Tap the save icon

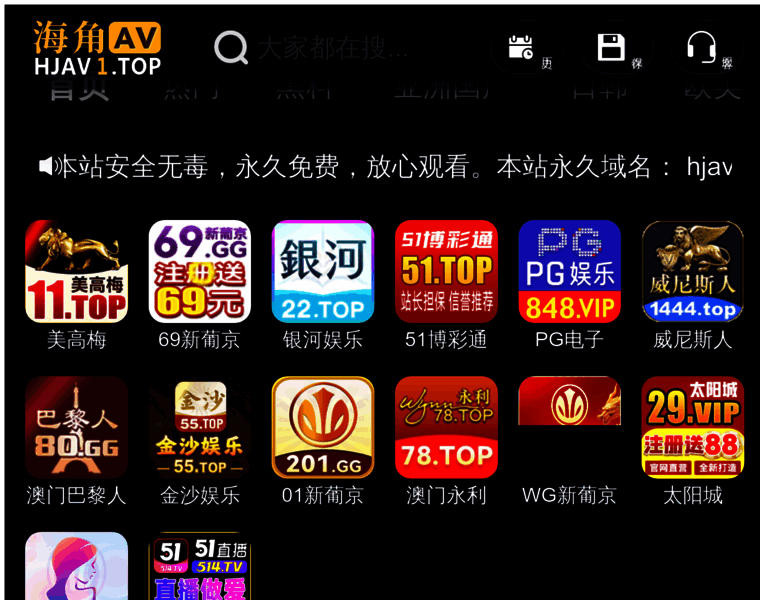click(611, 47)
